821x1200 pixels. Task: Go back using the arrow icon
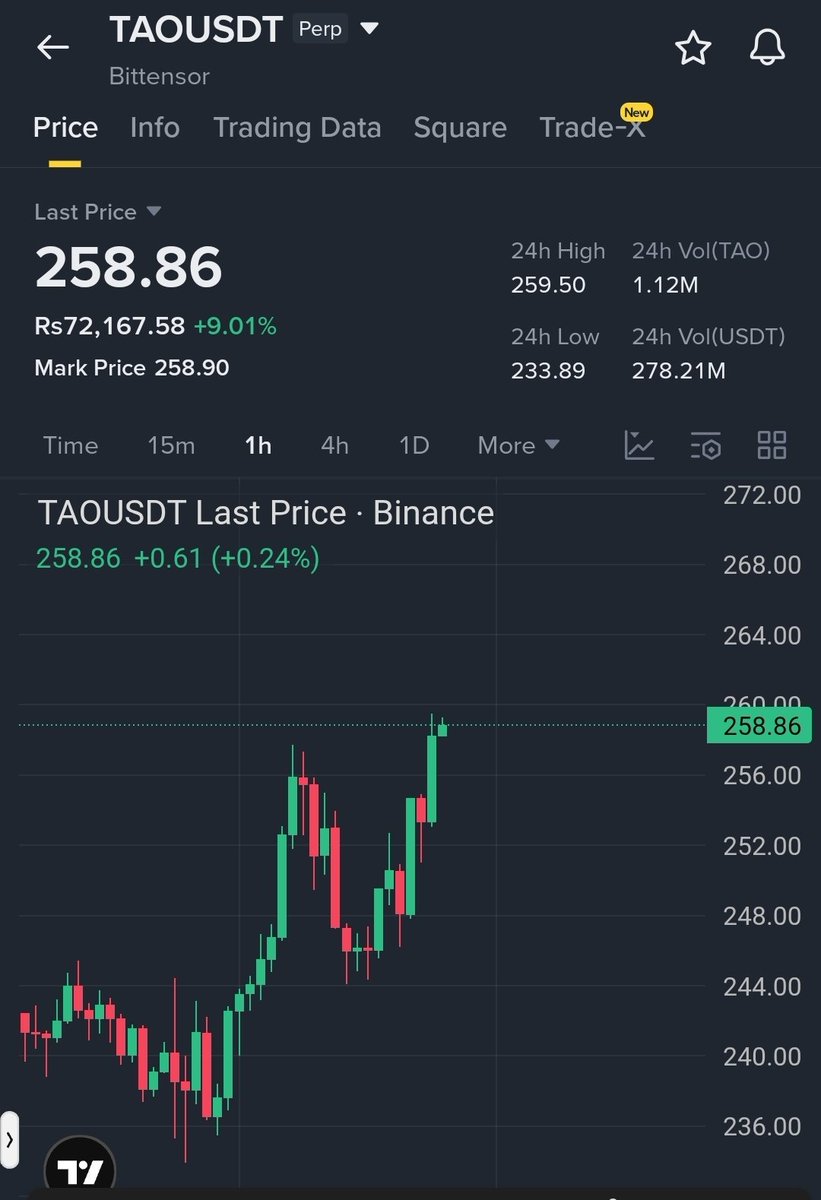pyautogui.click(x=52, y=47)
